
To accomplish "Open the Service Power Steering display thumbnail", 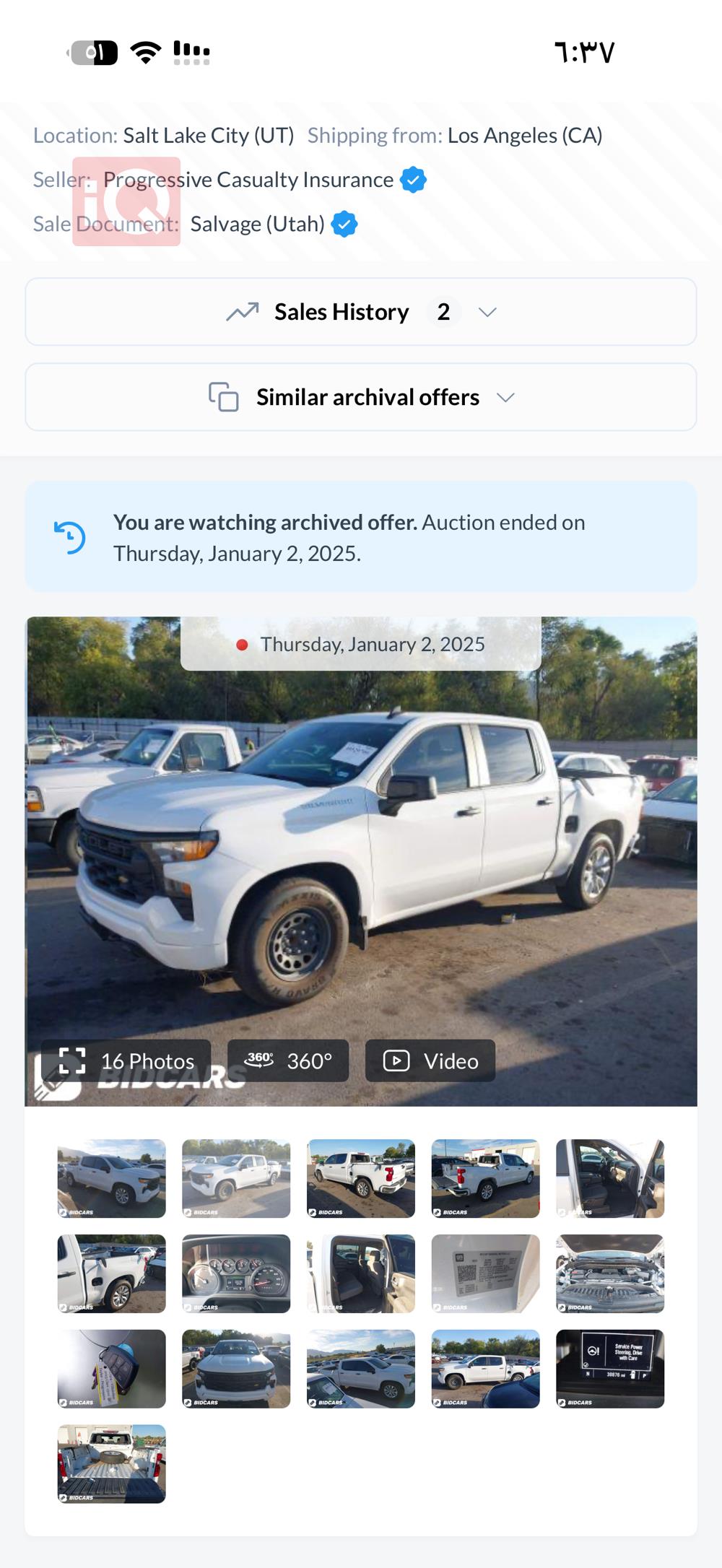I will pyautogui.click(x=610, y=1369).
